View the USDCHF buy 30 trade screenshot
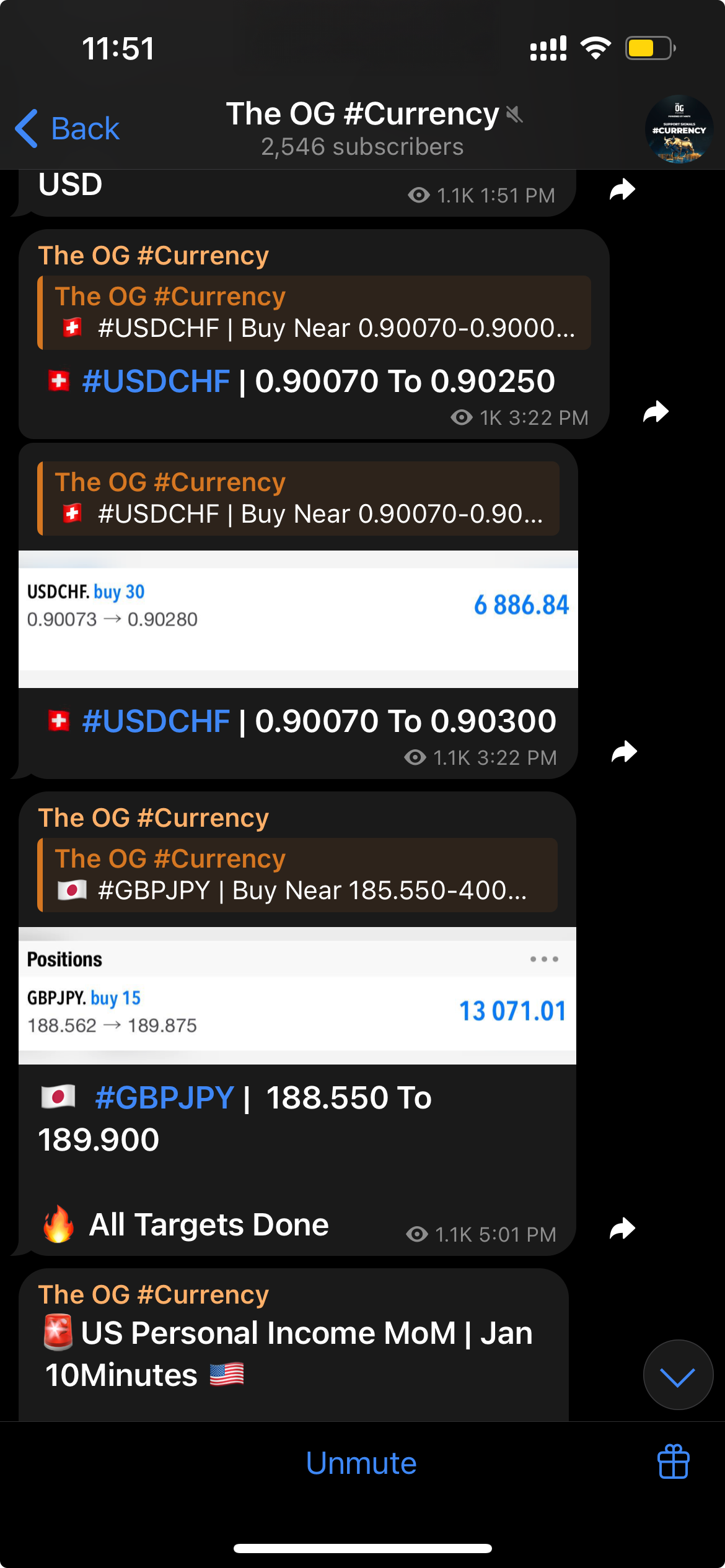The width and height of the screenshot is (725, 1568). click(298, 619)
